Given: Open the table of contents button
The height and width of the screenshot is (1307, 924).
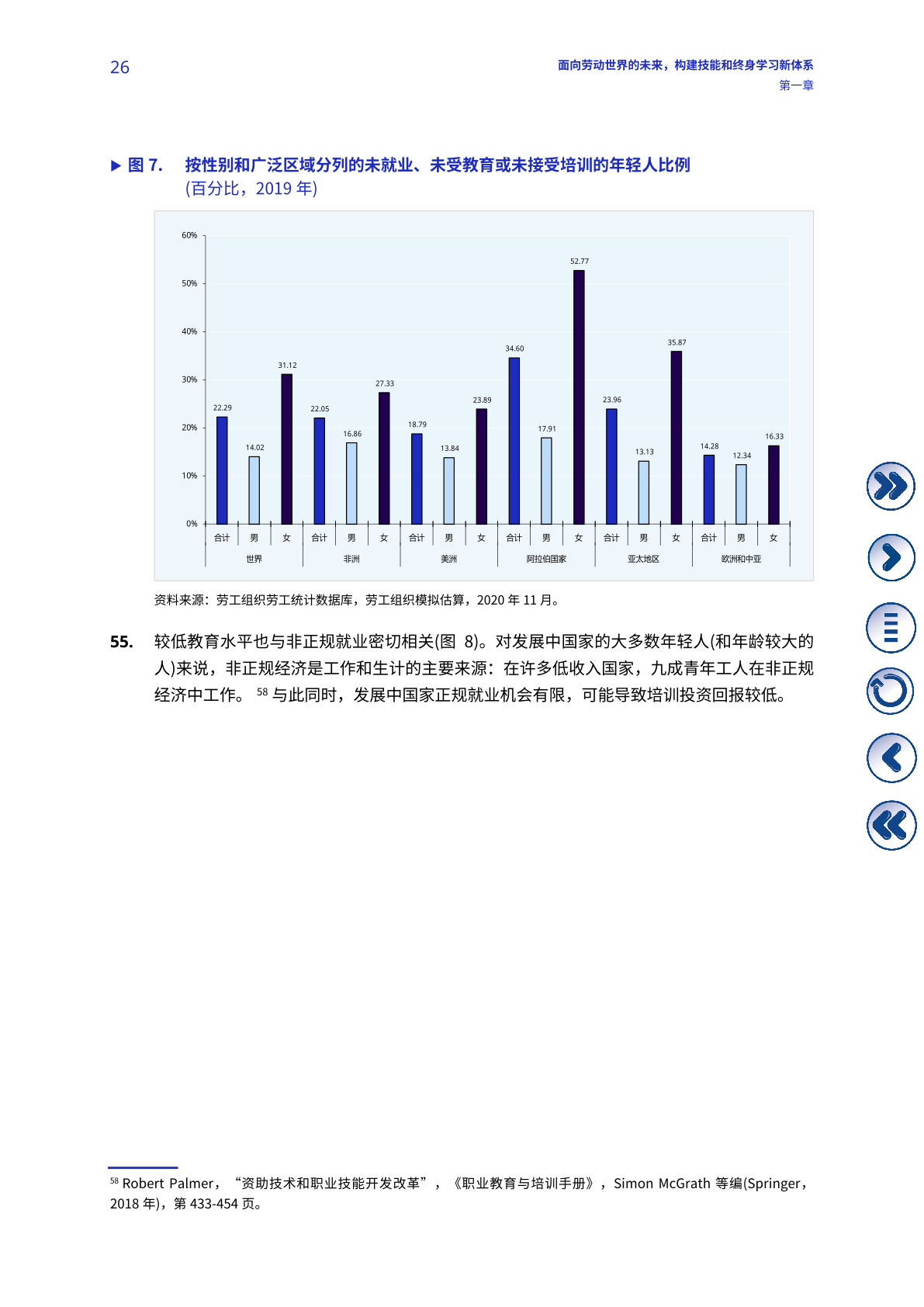Looking at the screenshot, I should [890, 627].
